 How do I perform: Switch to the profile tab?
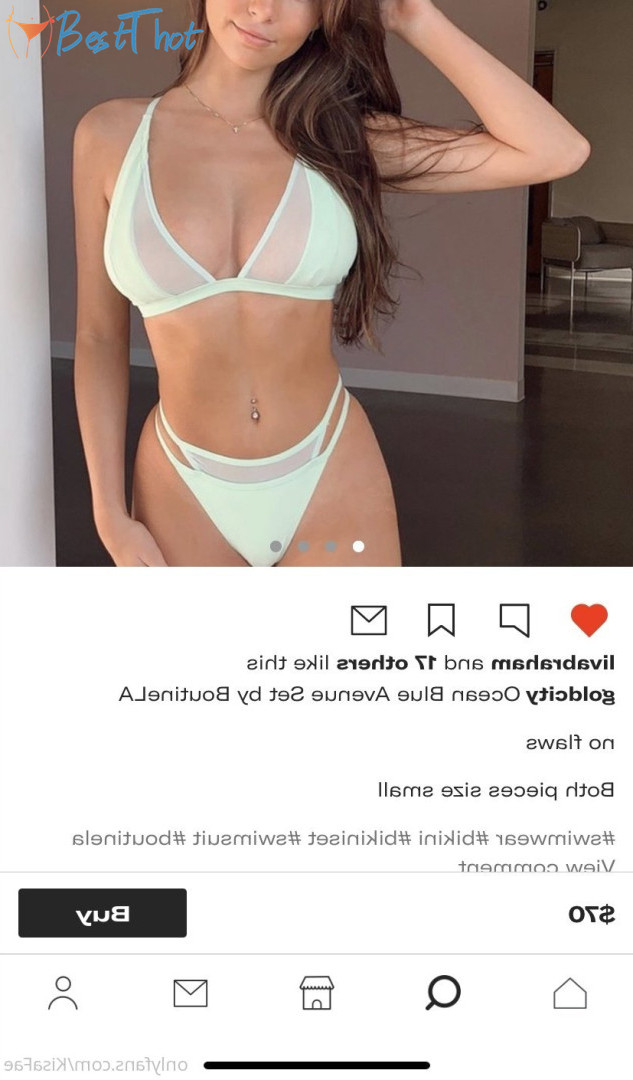(x=63, y=993)
